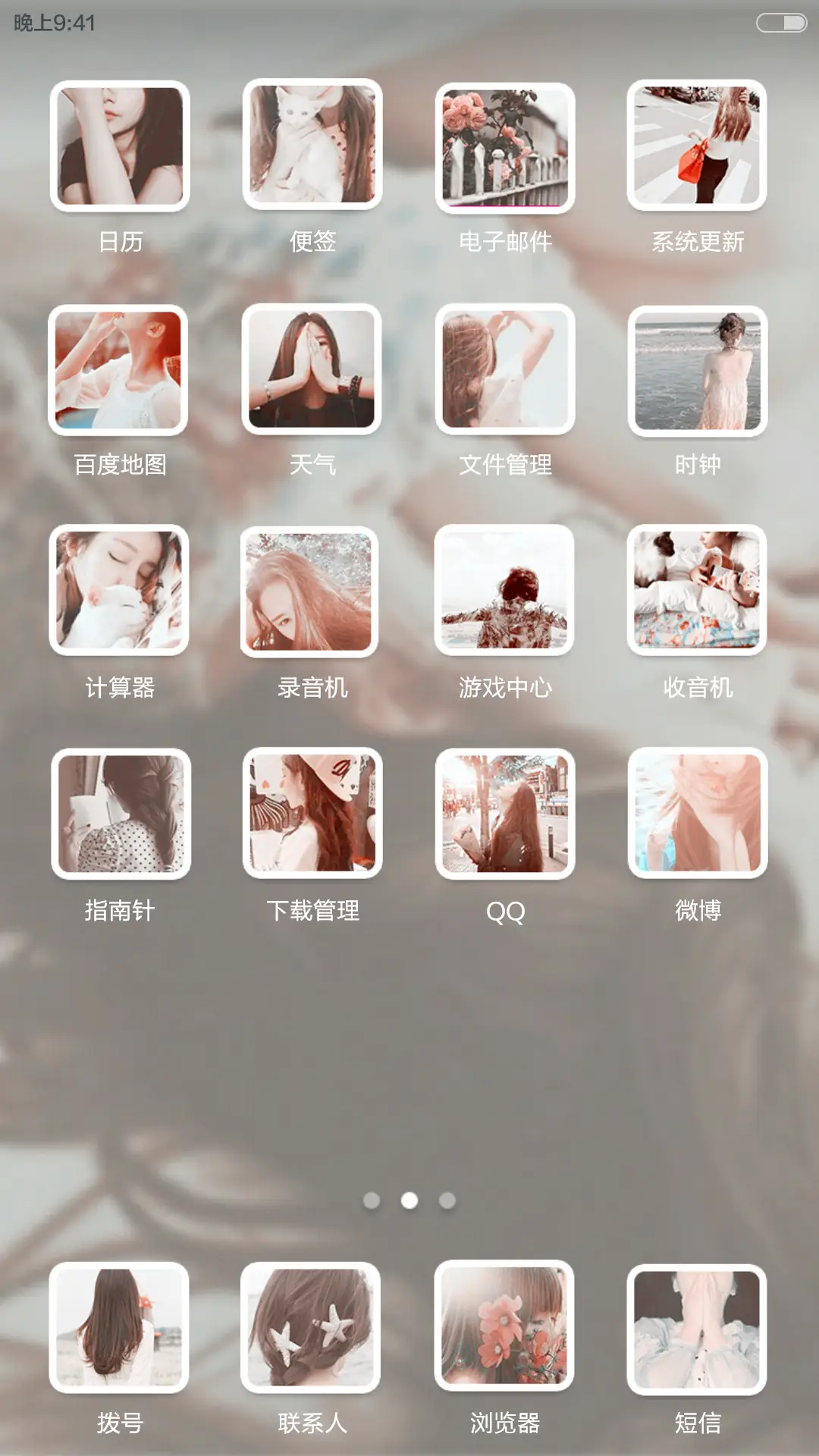Open the 录音机 (Voice Recorder)
This screenshot has width=819, height=1456.
[x=312, y=592]
